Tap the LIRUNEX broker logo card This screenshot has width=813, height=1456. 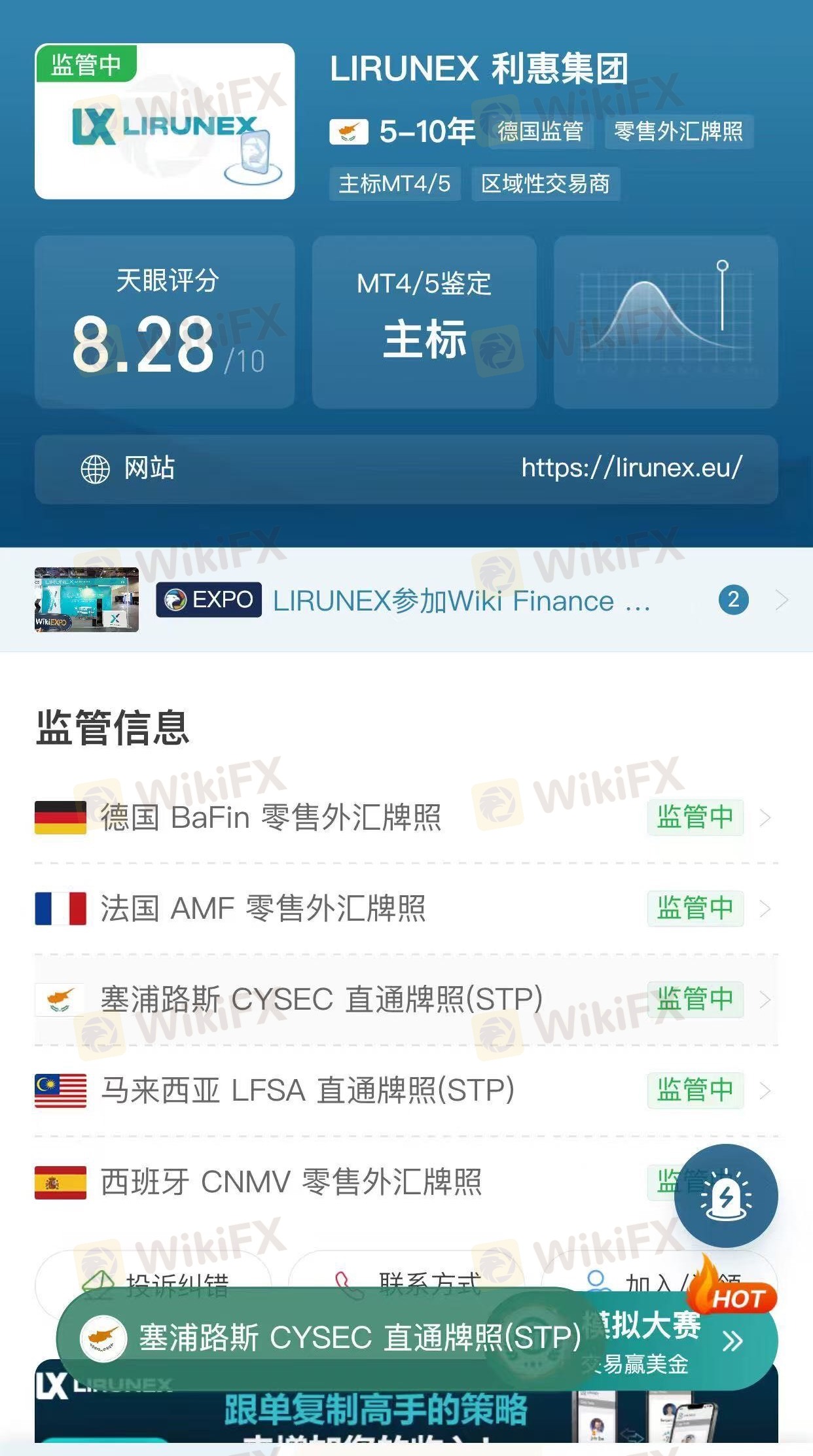tap(164, 121)
